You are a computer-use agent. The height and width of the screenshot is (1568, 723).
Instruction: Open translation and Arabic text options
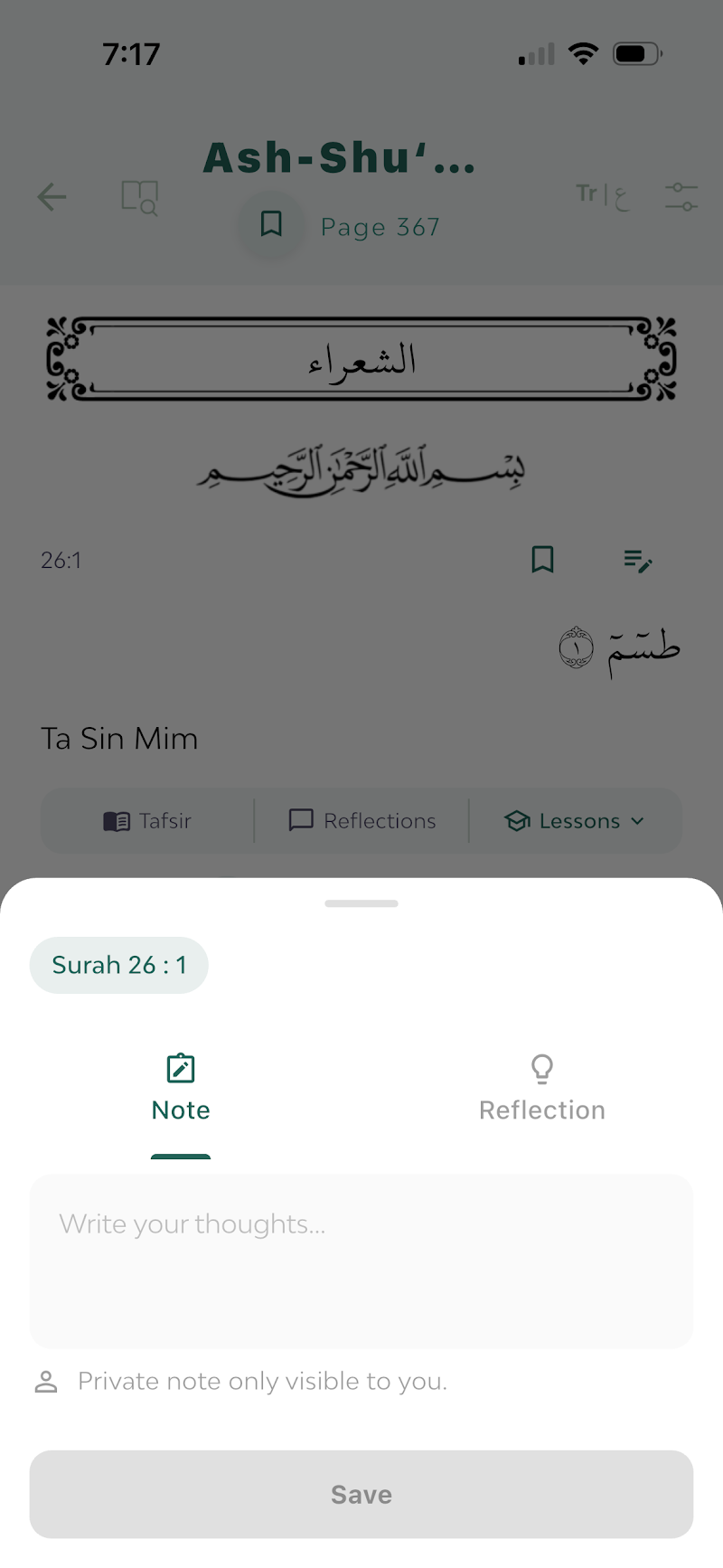tap(603, 194)
